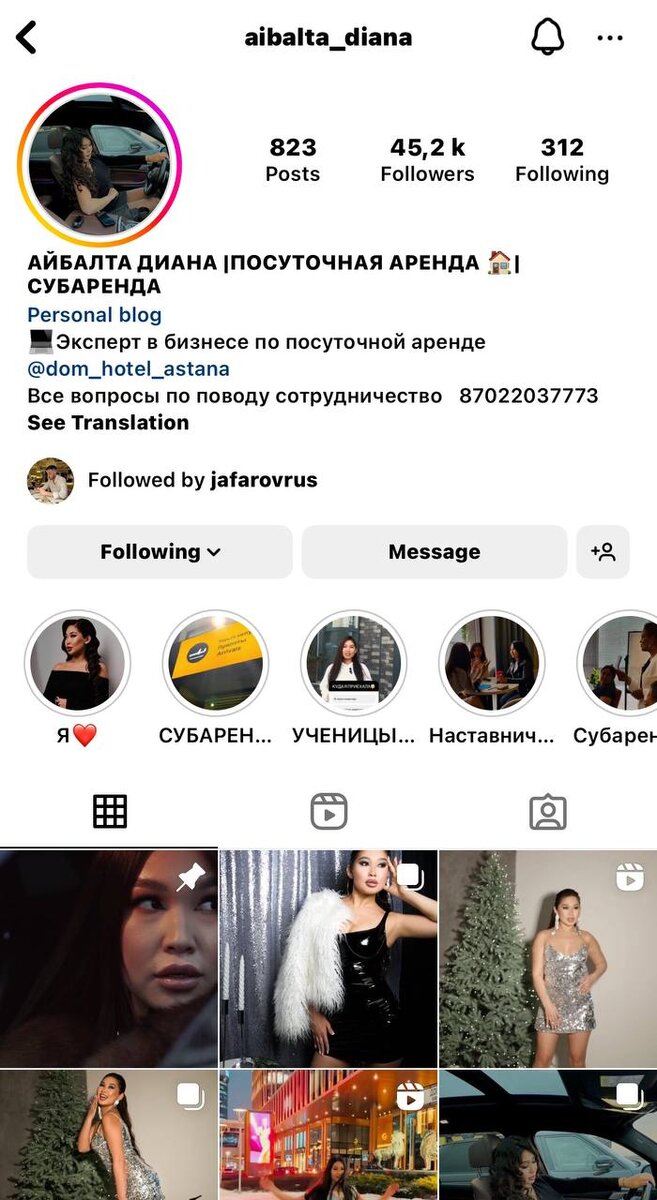Send a Message to aibalta_diana

pos(434,552)
